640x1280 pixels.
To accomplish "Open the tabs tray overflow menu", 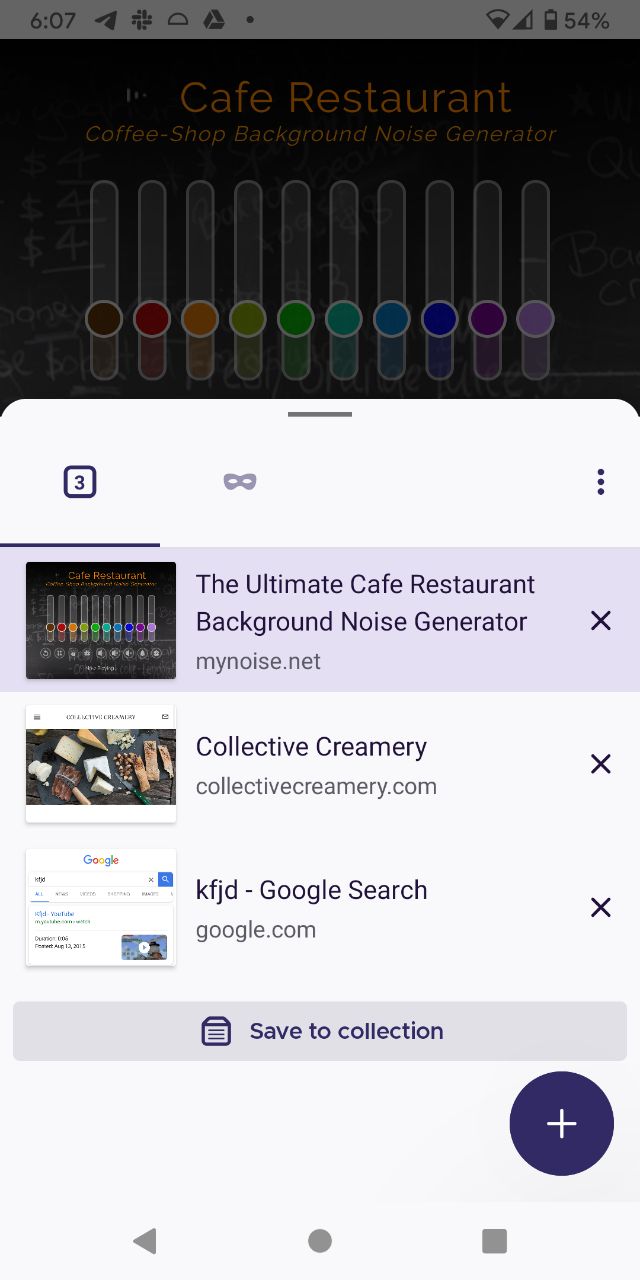I will click(600, 482).
